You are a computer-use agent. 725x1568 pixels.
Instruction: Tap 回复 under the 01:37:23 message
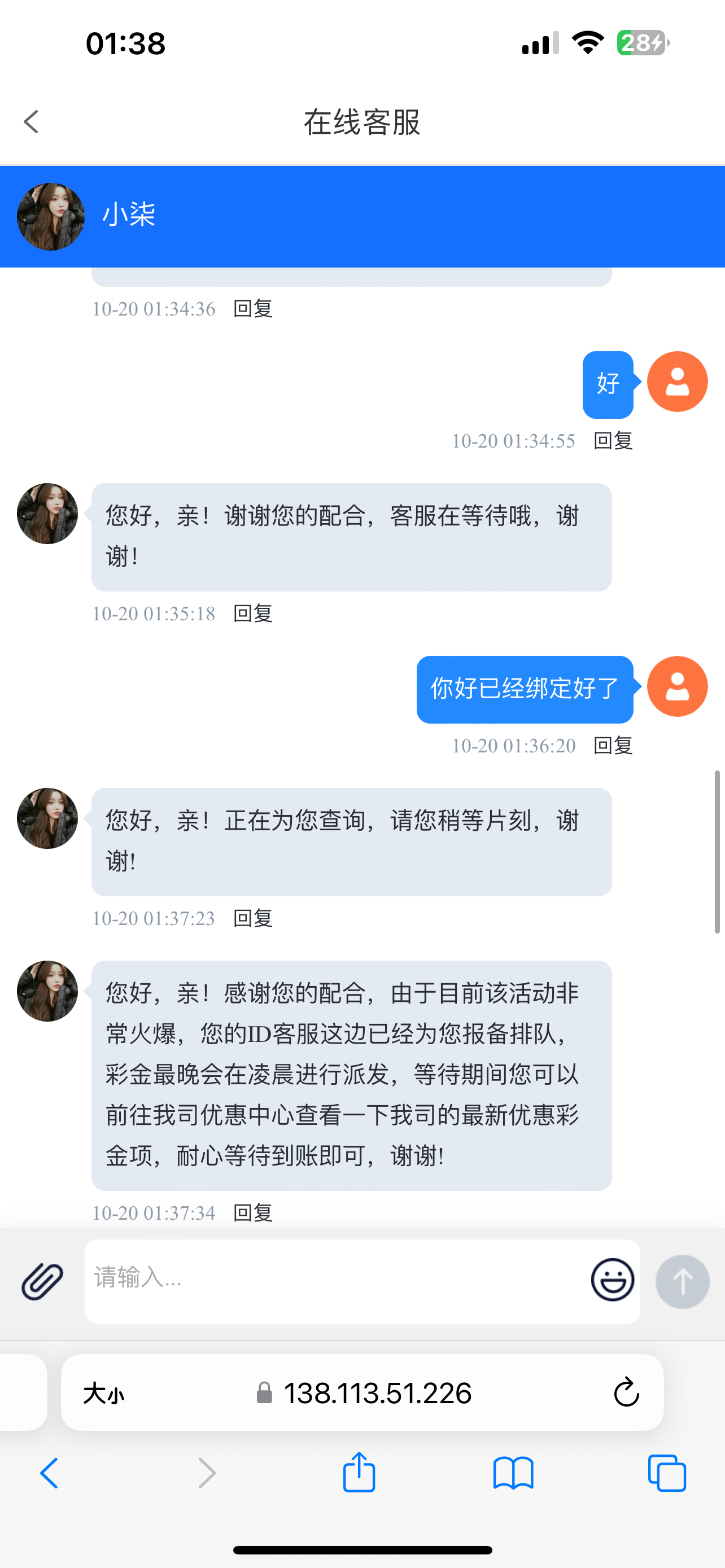[252, 918]
